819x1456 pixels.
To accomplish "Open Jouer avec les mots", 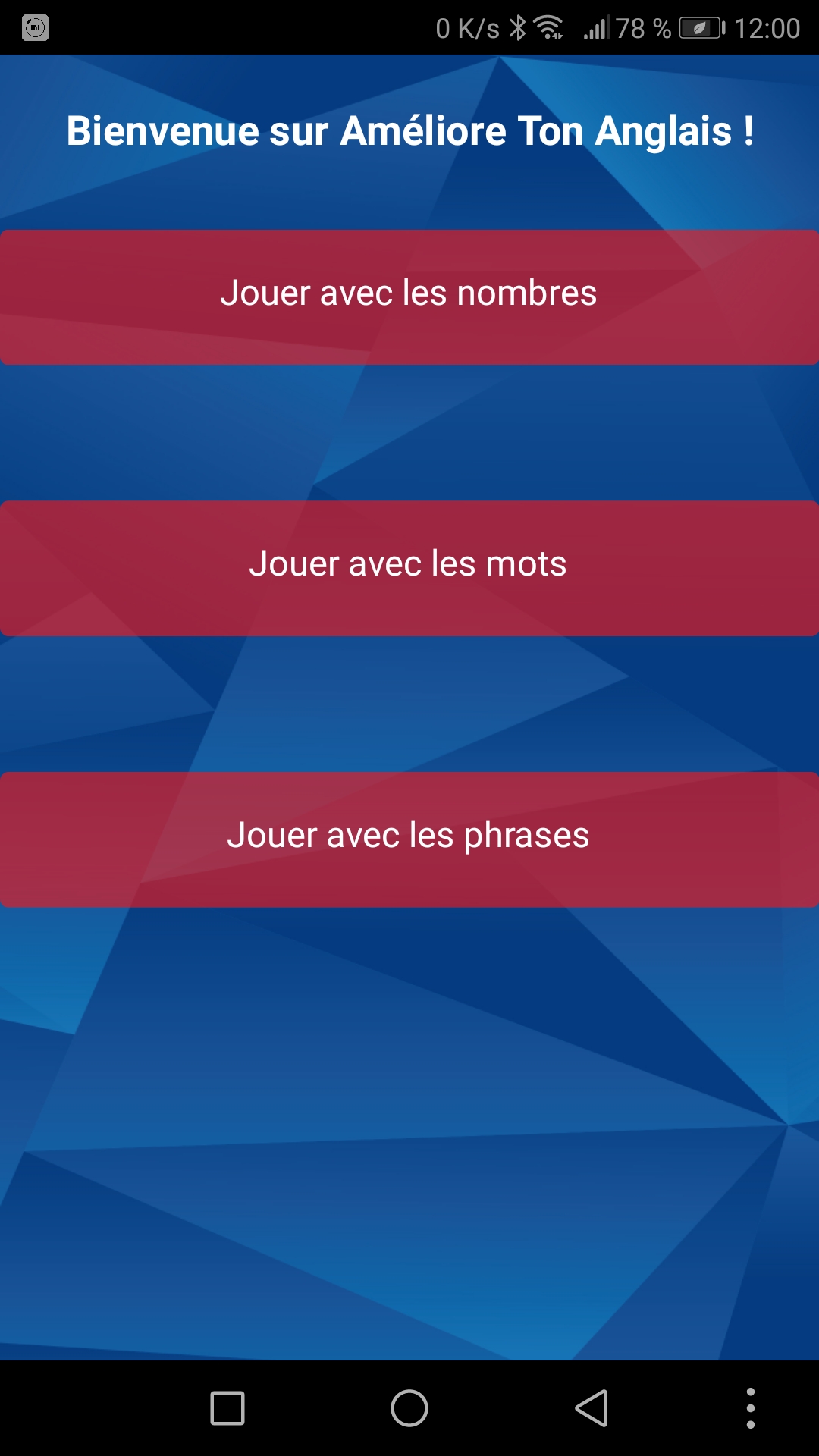I will tap(409, 568).
